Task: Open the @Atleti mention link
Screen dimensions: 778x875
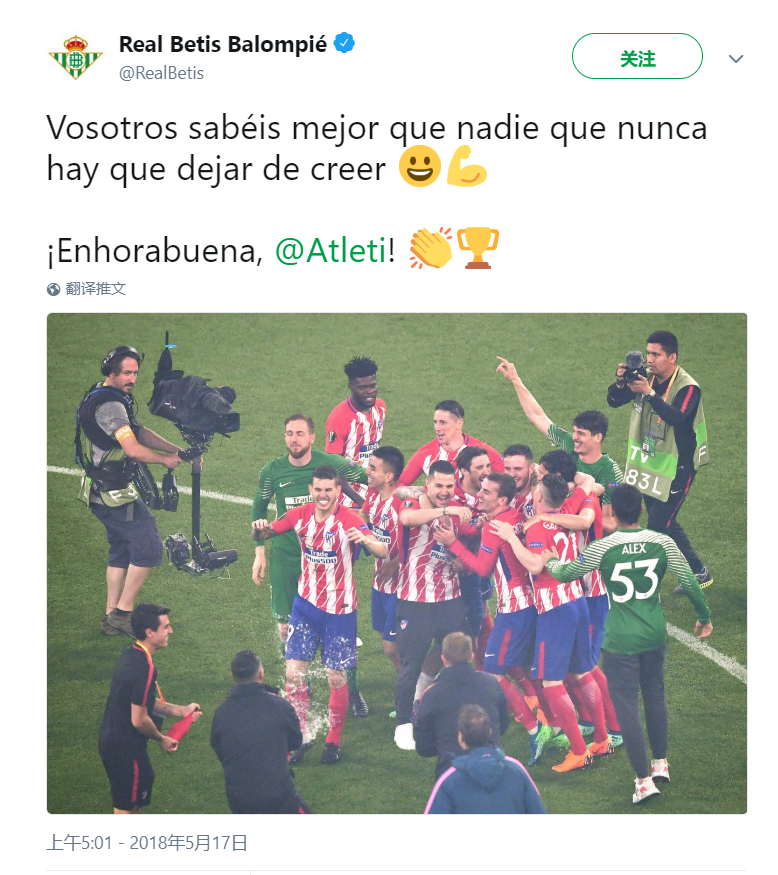Action: click(329, 252)
